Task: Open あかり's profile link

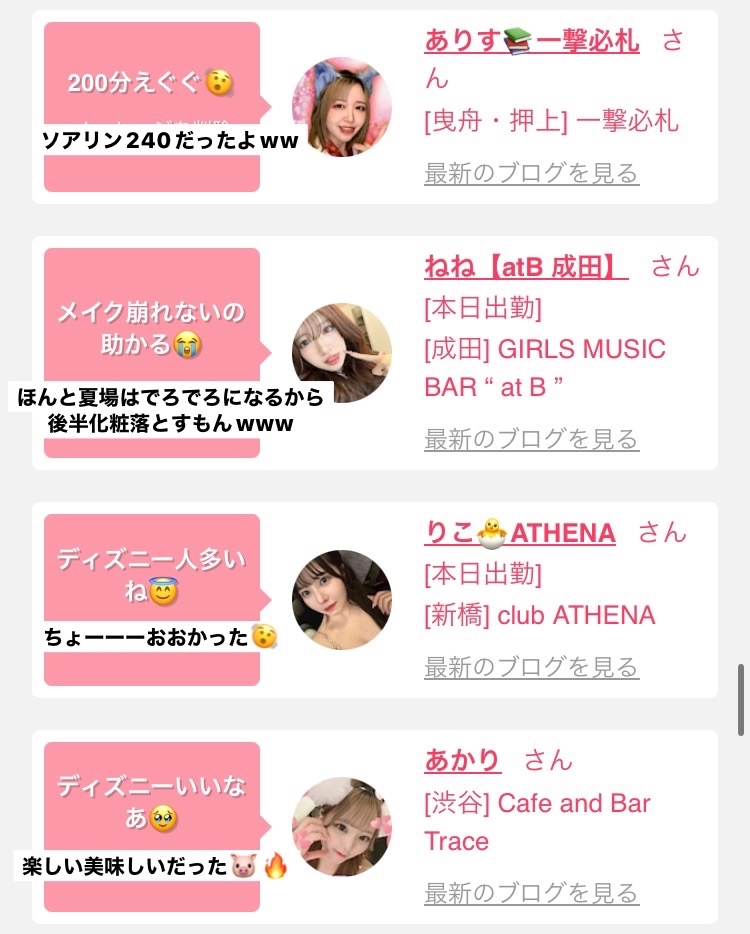Action: point(462,760)
